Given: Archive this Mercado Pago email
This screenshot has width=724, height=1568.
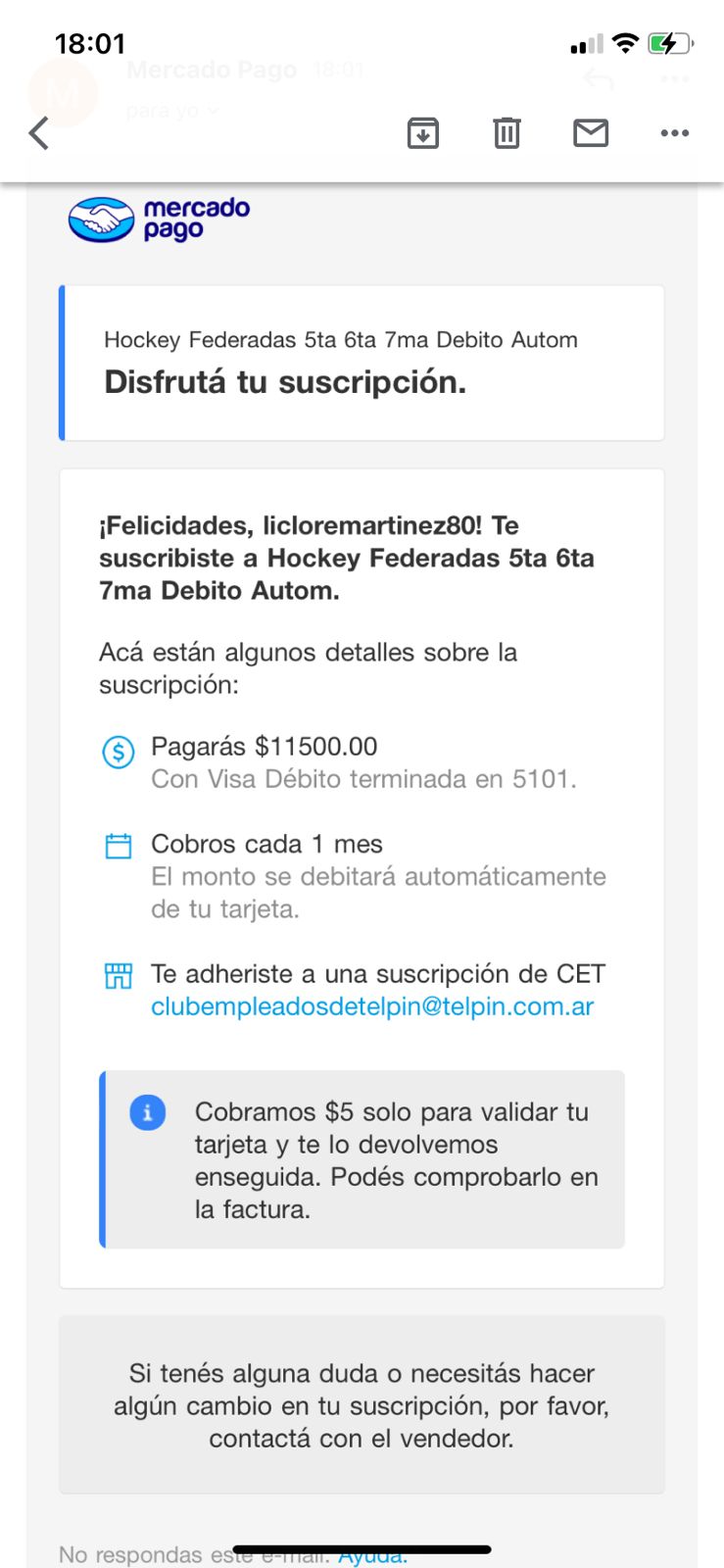Looking at the screenshot, I should 422,133.
